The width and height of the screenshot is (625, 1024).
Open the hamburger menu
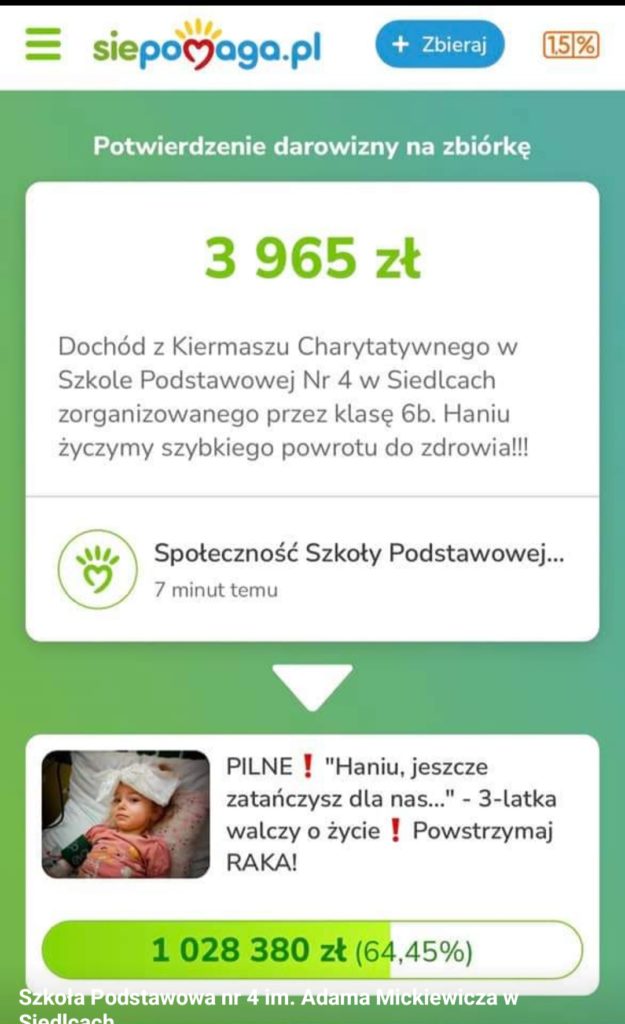coord(43,44)
